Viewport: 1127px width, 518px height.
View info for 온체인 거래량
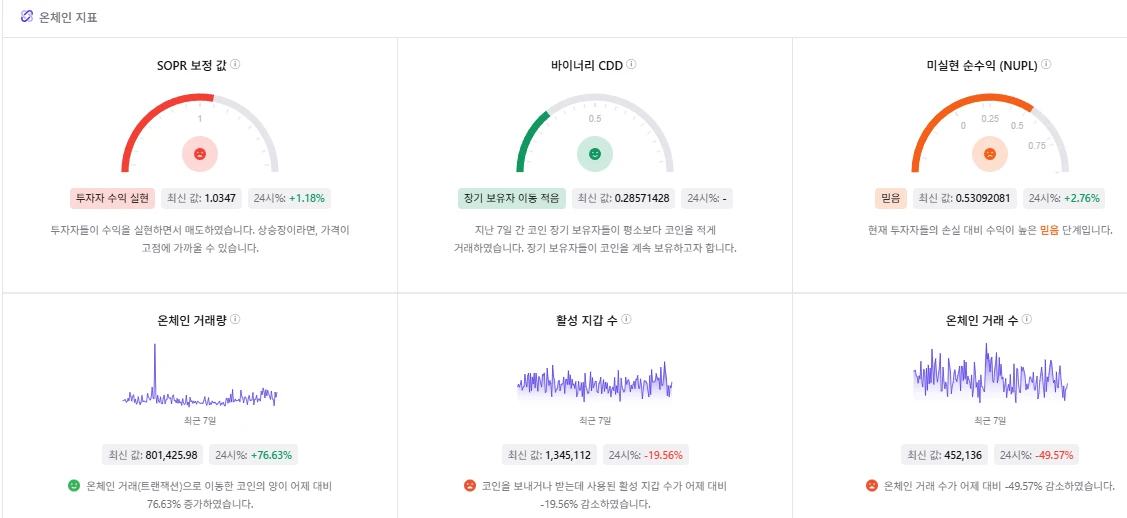click(x=235, y=320)
